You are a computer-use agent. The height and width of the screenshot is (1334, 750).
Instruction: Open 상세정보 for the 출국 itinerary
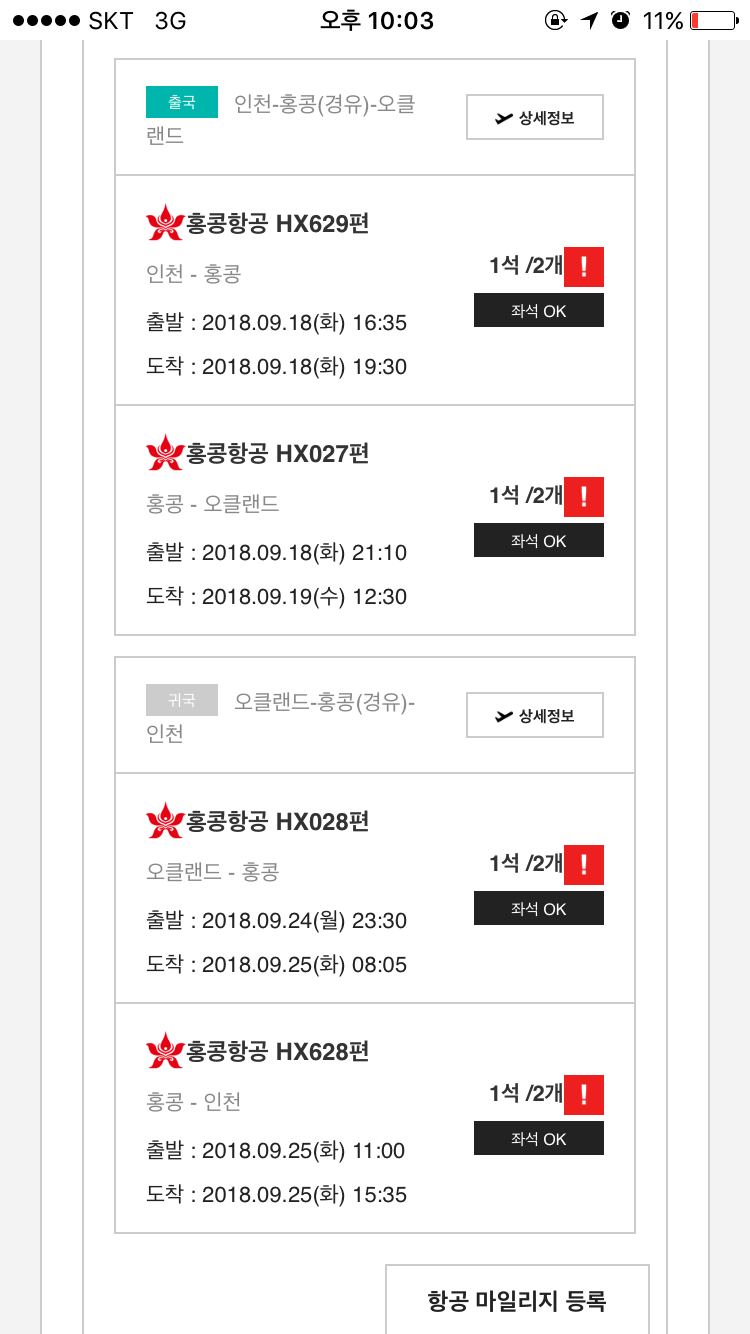[535, 118]
